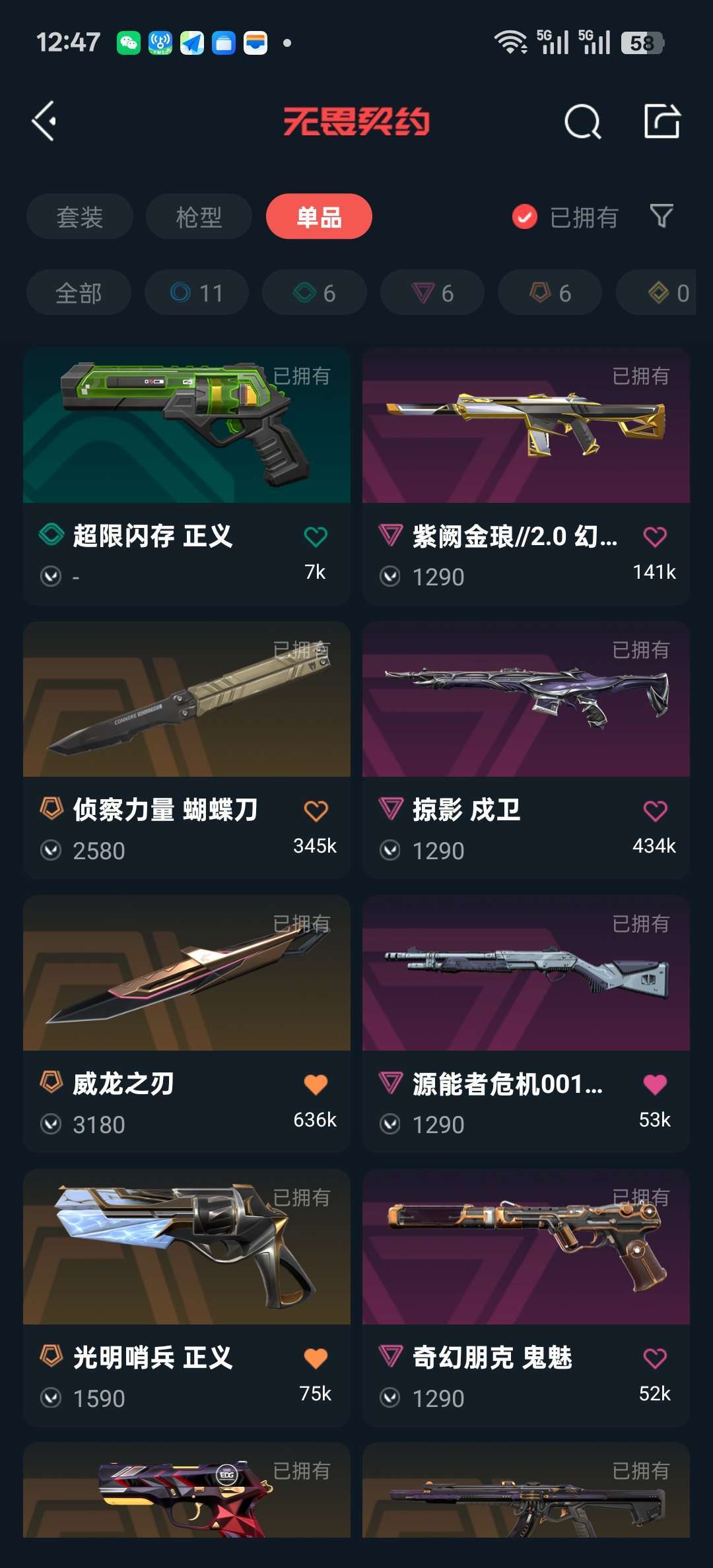Filter by the pink triangle chip showing 6
Image resolution: width=713 pixels, height=1568 pixels.
pos(432,292)
